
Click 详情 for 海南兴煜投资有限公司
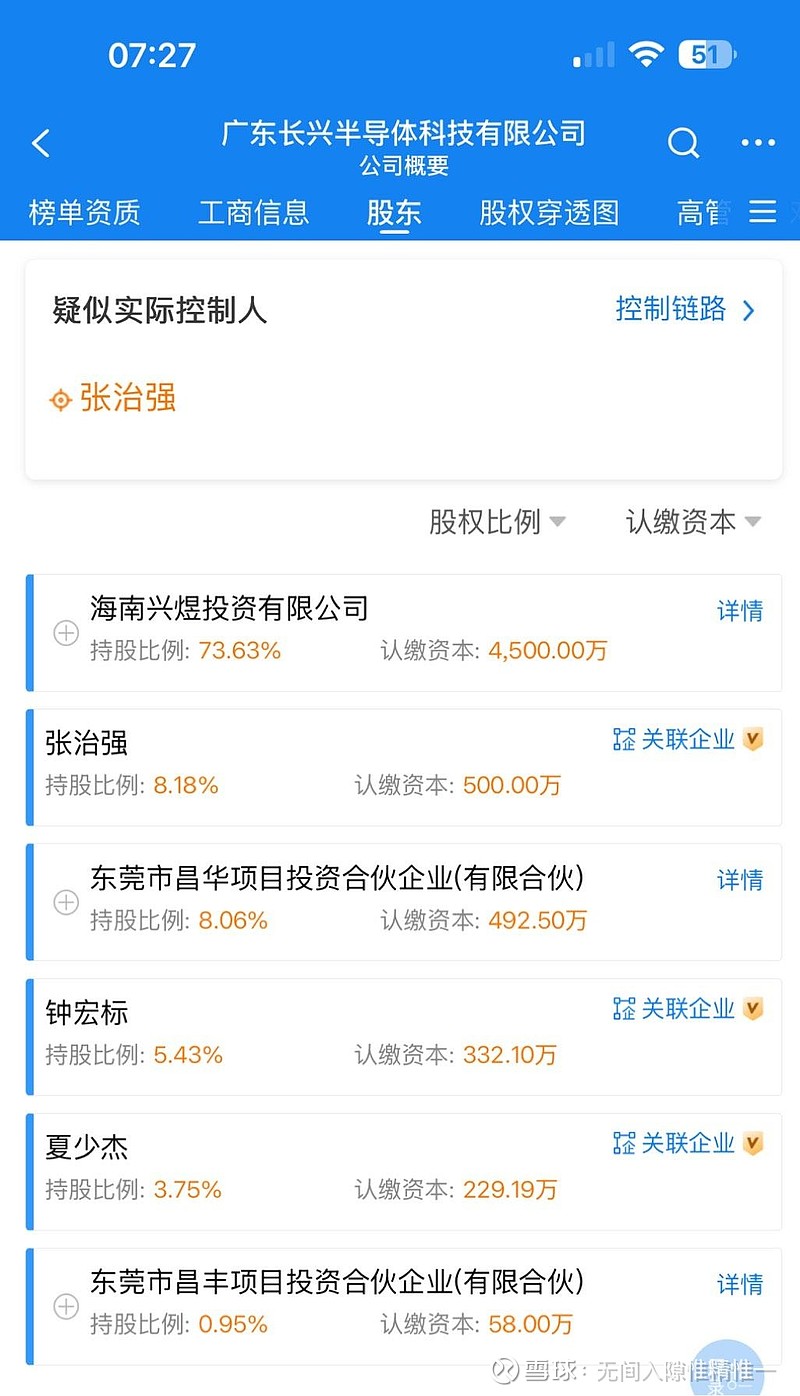coord(739,611)
